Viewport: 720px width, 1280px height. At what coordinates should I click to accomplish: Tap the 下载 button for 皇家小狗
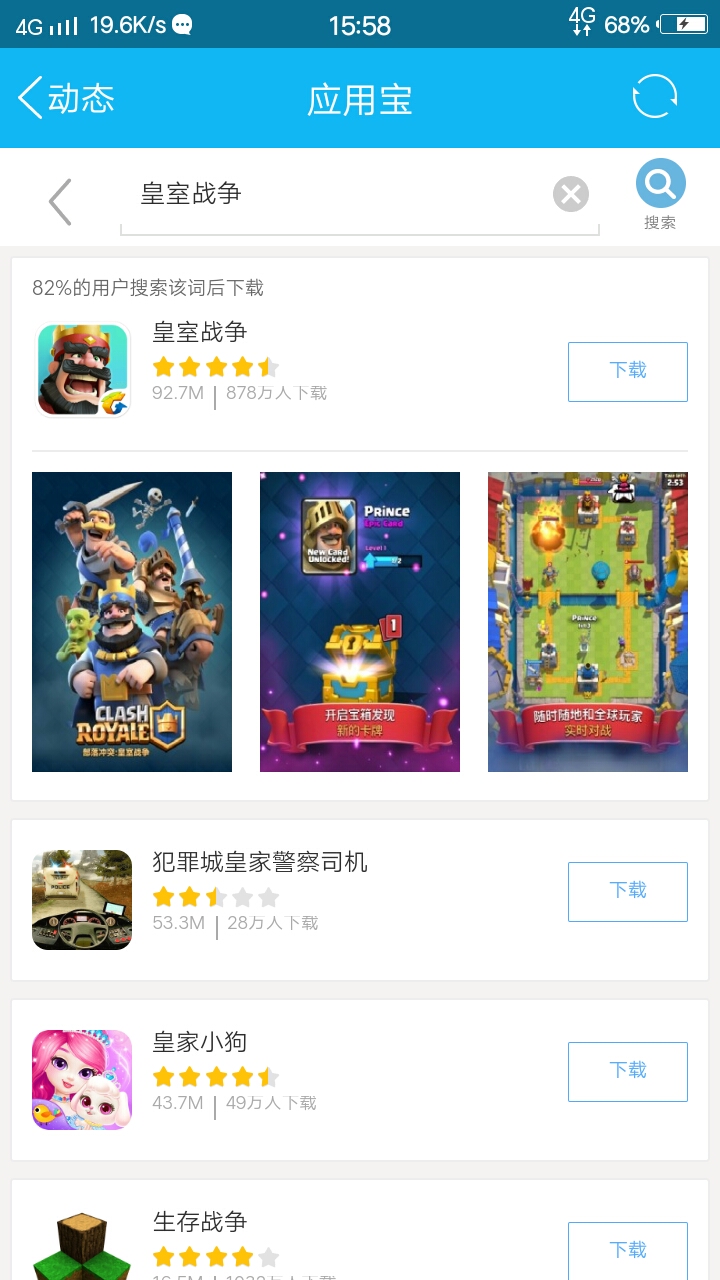point(627,1070)
